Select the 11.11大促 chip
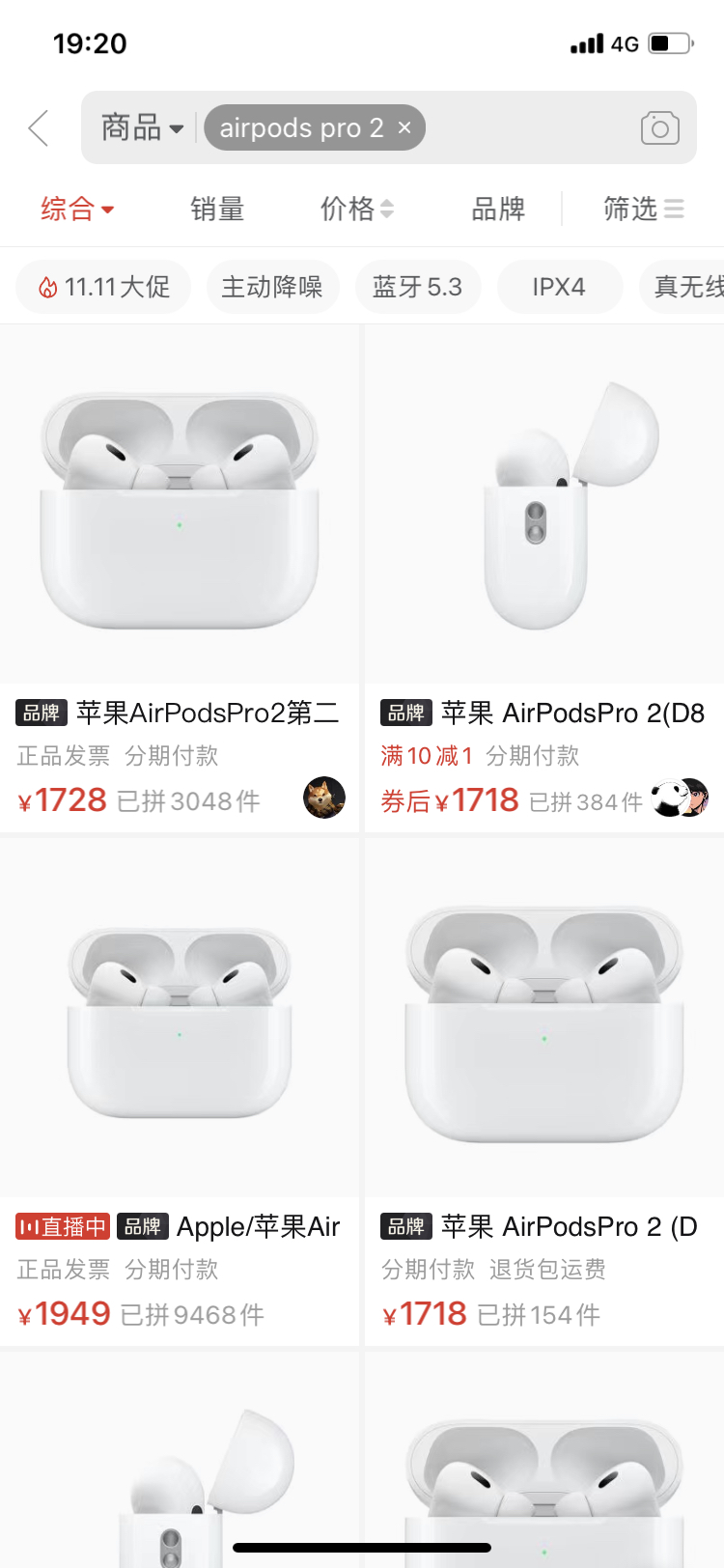This screenshot has height=1568, width=724. pyautogui.click(x=103, y=287)
